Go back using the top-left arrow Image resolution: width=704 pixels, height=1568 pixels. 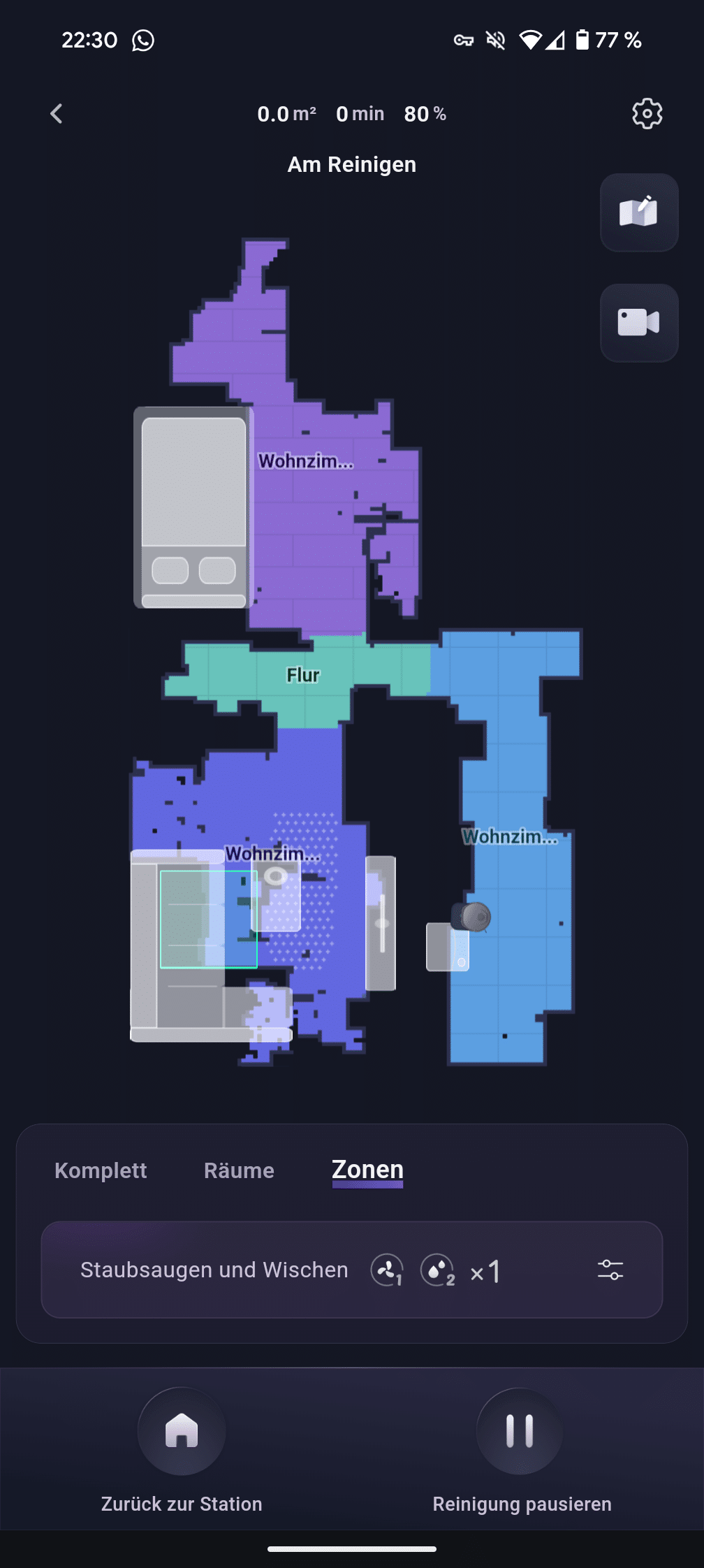(x=57, y=114)
